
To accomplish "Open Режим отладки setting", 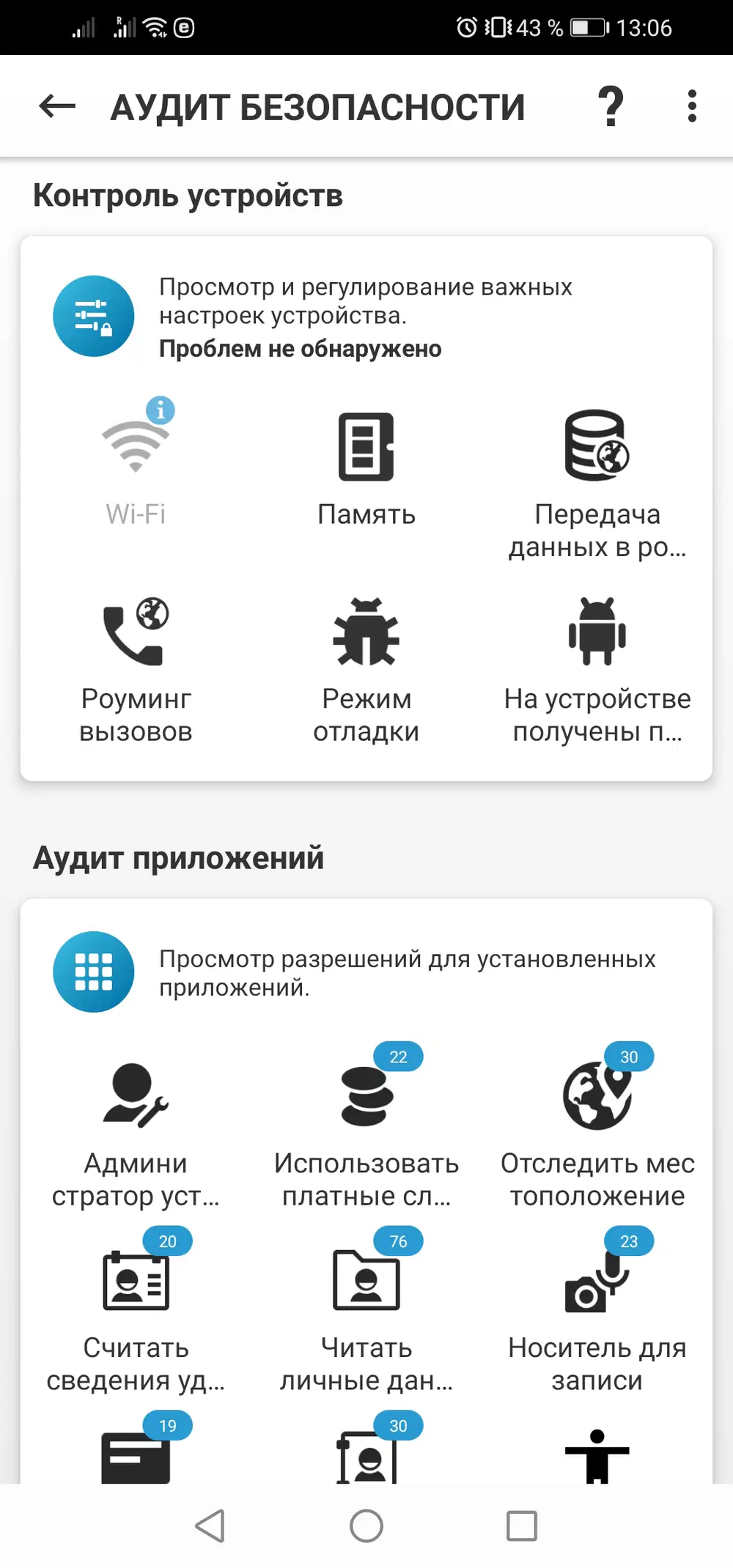I will point(366,667).
